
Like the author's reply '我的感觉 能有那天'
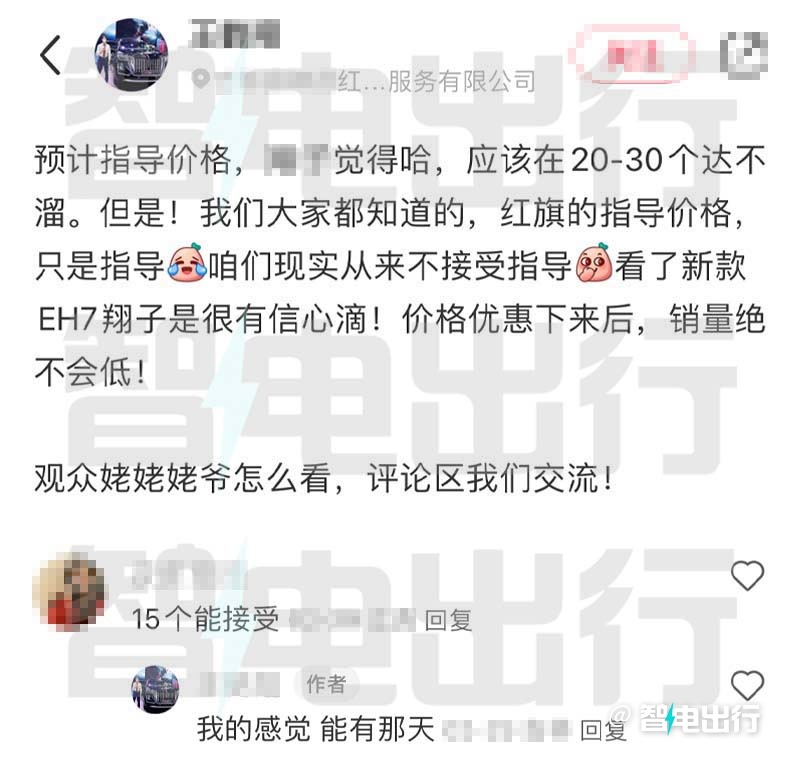(x=747, y=686)
